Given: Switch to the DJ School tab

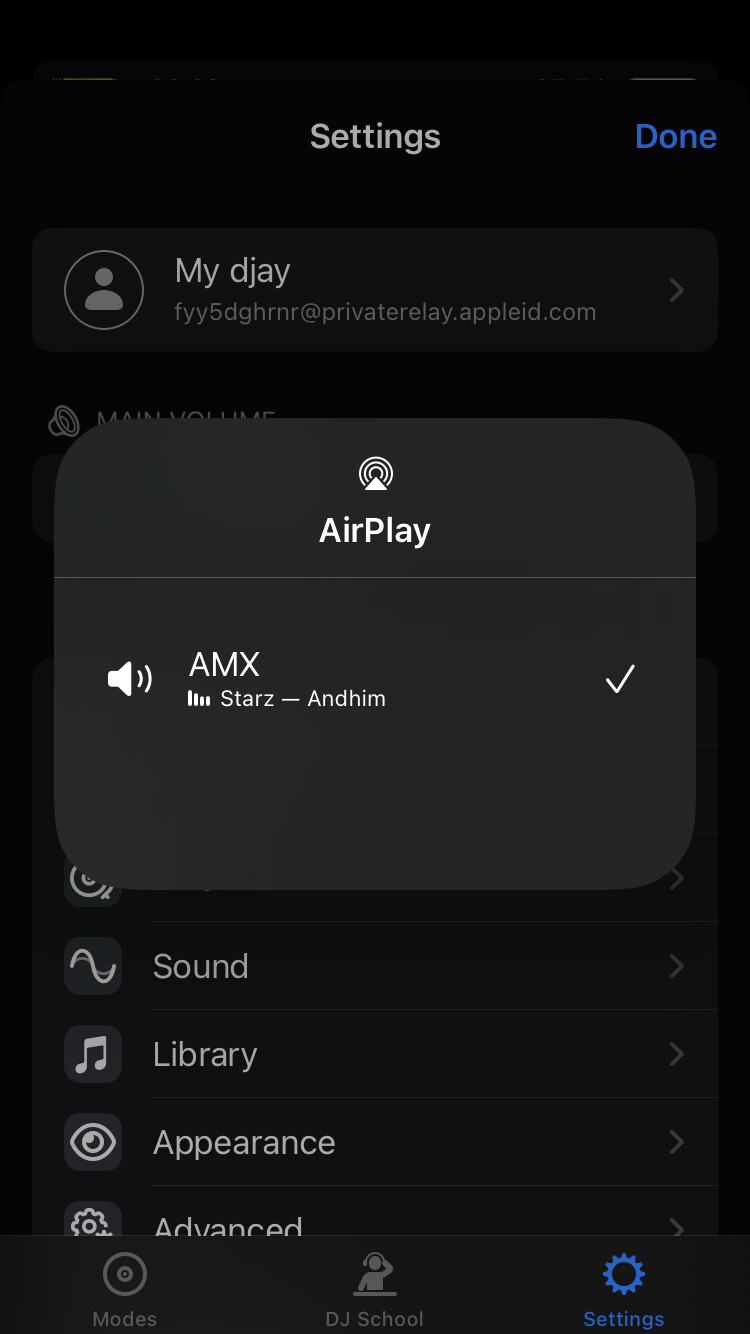Looking at the screenshot, I should tap(375, 1289).
